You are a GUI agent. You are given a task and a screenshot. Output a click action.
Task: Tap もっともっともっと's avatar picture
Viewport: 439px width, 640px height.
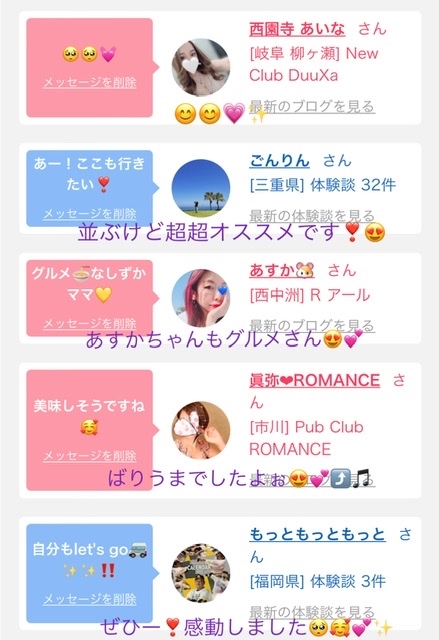click(x=201, y=573)
